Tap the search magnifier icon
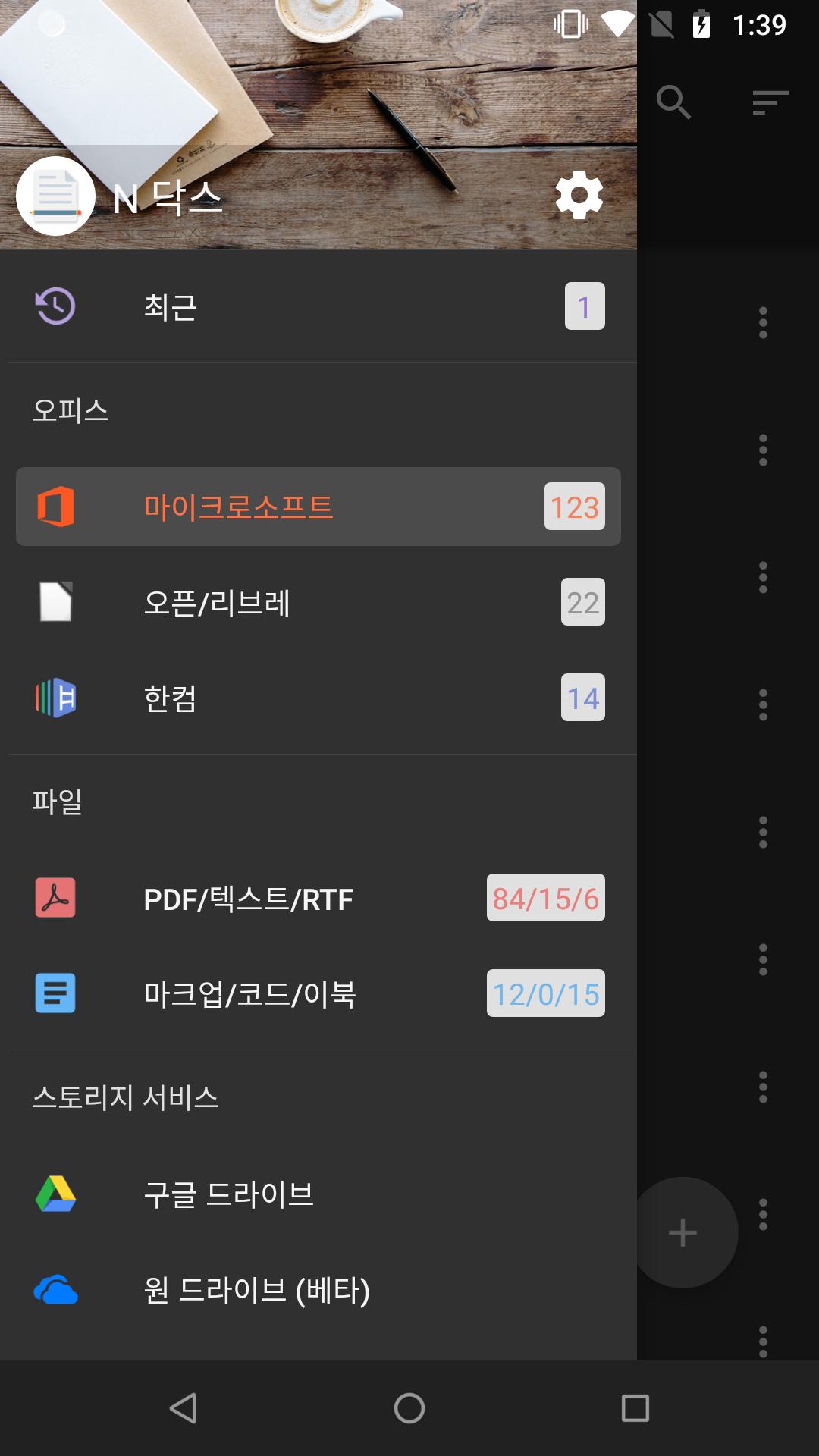The height and width of the screenshot is (1456, 819). pyautogui.click(x=673, y=102)
